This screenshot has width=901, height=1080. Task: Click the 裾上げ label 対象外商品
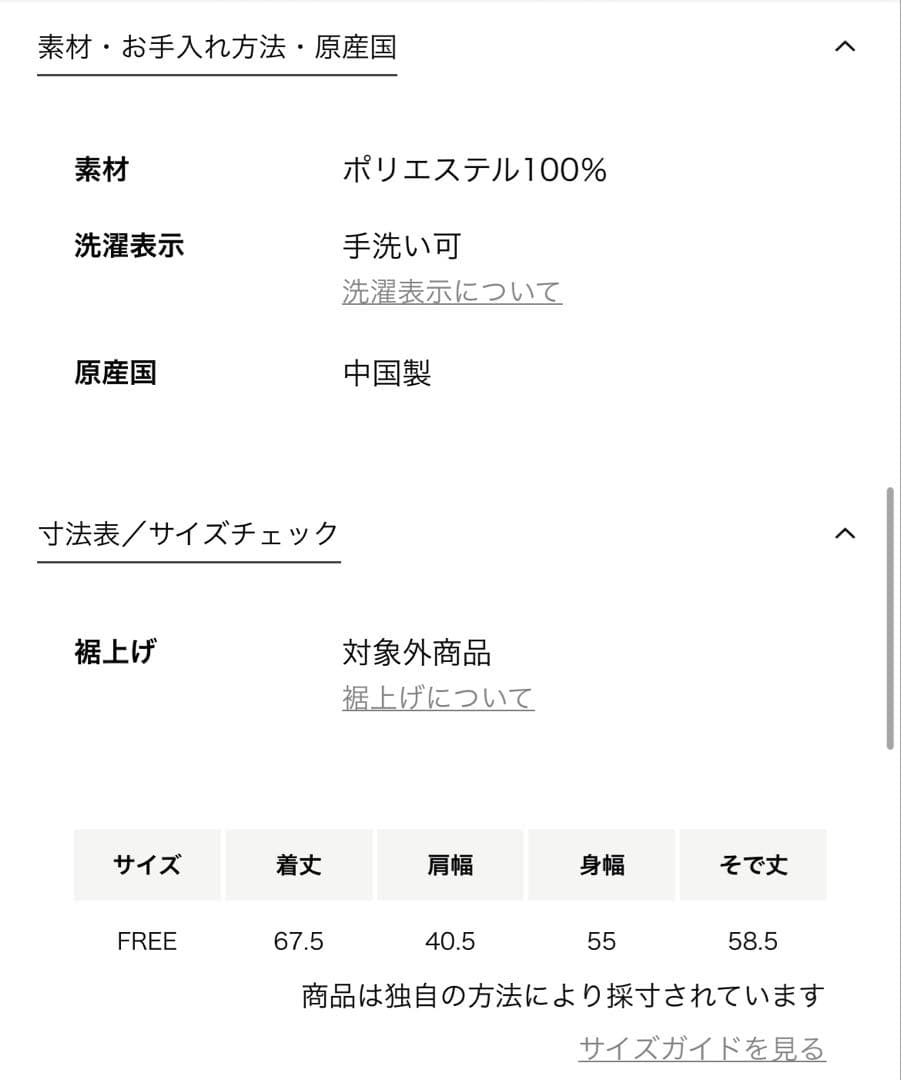click(419, 652)
